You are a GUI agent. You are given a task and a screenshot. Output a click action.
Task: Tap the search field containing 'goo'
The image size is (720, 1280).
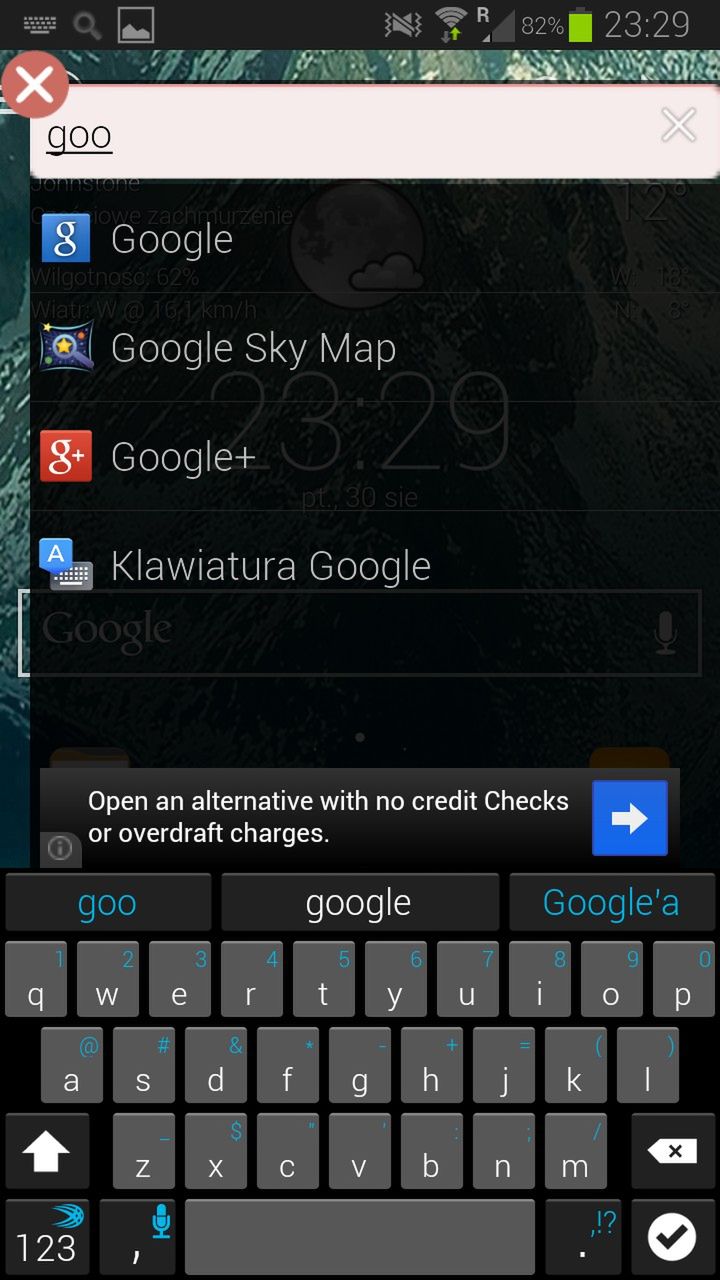click(340, 134)
